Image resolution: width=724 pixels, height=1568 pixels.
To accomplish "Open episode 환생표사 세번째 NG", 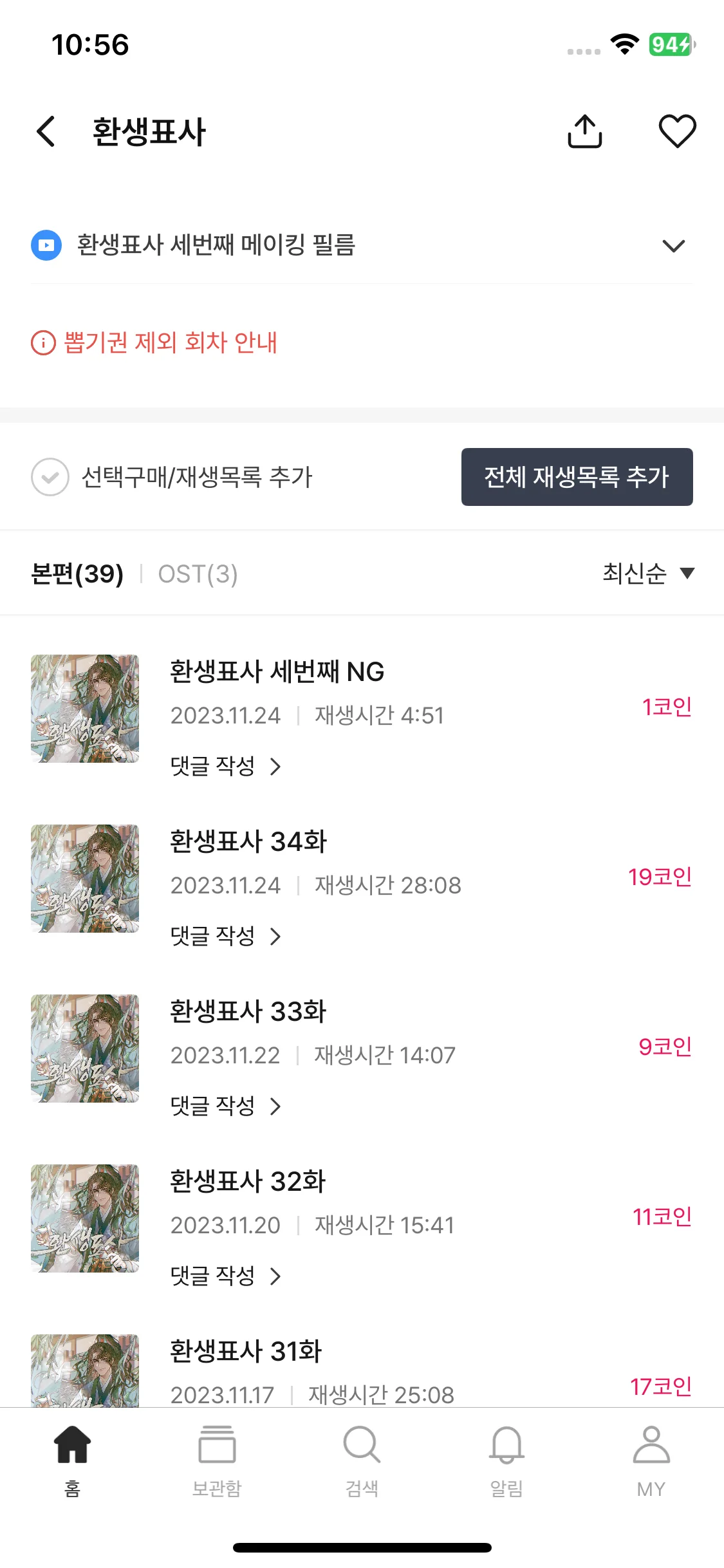I will (x=277, y=672).
